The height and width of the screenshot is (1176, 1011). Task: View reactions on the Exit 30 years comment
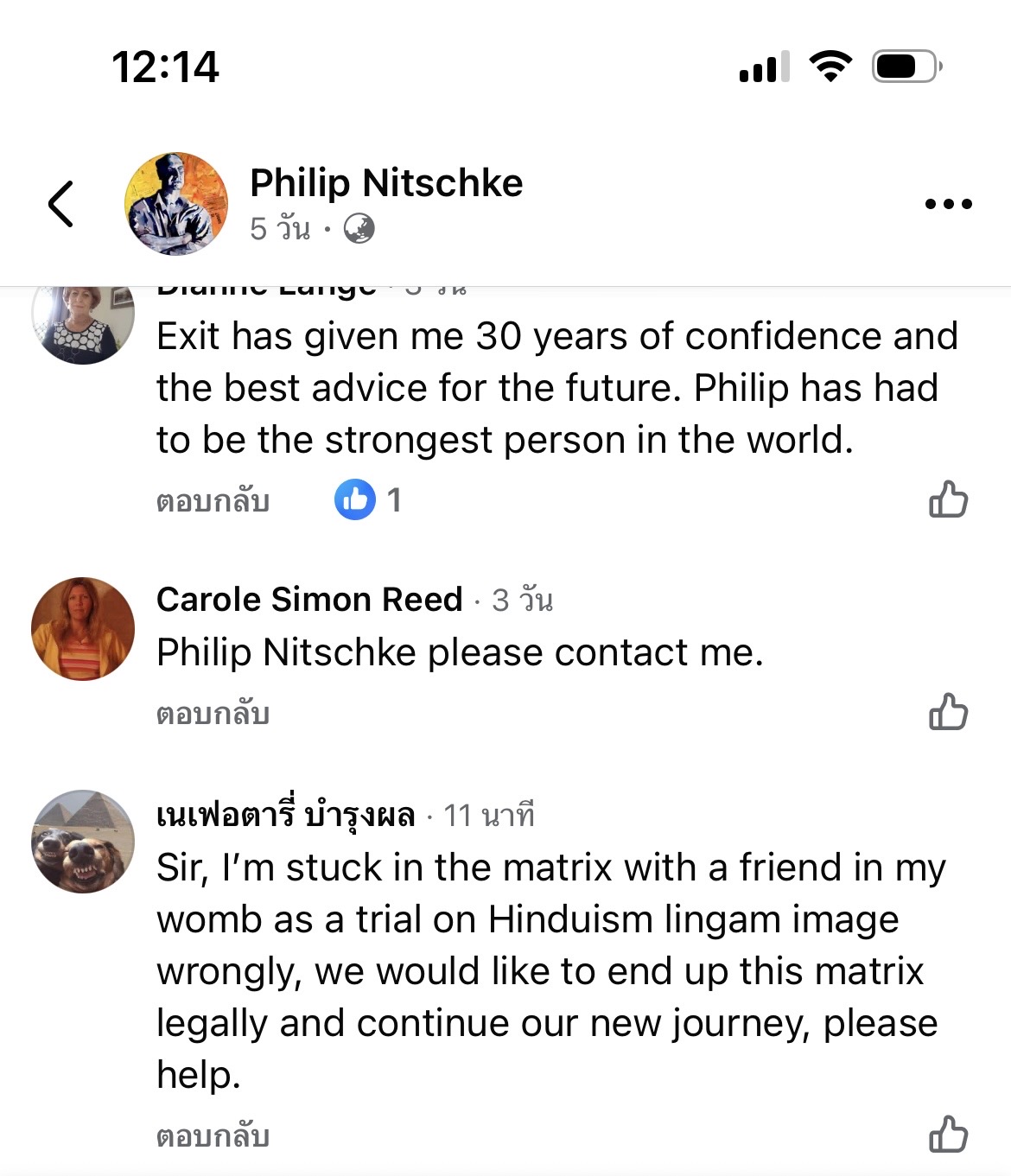tap(368, 500)
